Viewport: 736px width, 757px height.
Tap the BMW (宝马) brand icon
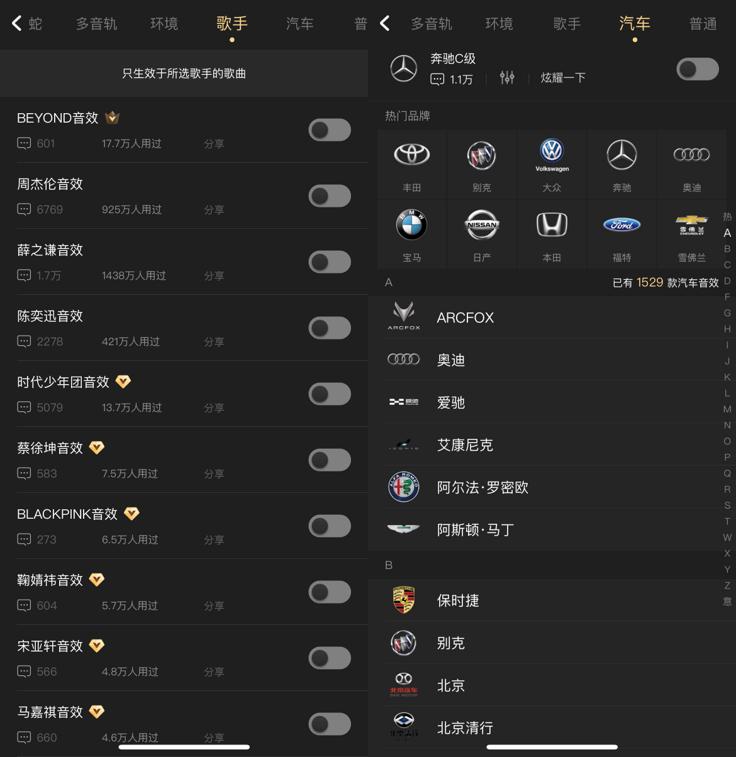click(412, 225)
